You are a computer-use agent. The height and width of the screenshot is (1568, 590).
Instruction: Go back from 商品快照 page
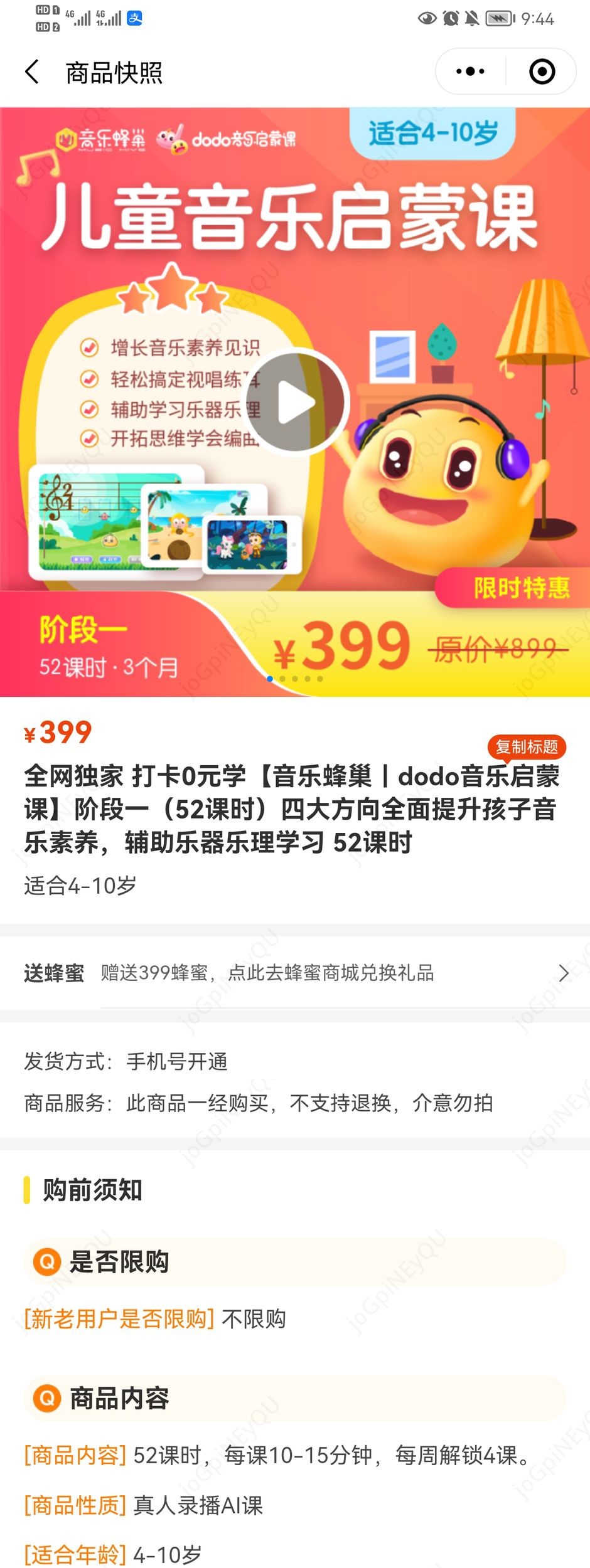click(33, 72)
